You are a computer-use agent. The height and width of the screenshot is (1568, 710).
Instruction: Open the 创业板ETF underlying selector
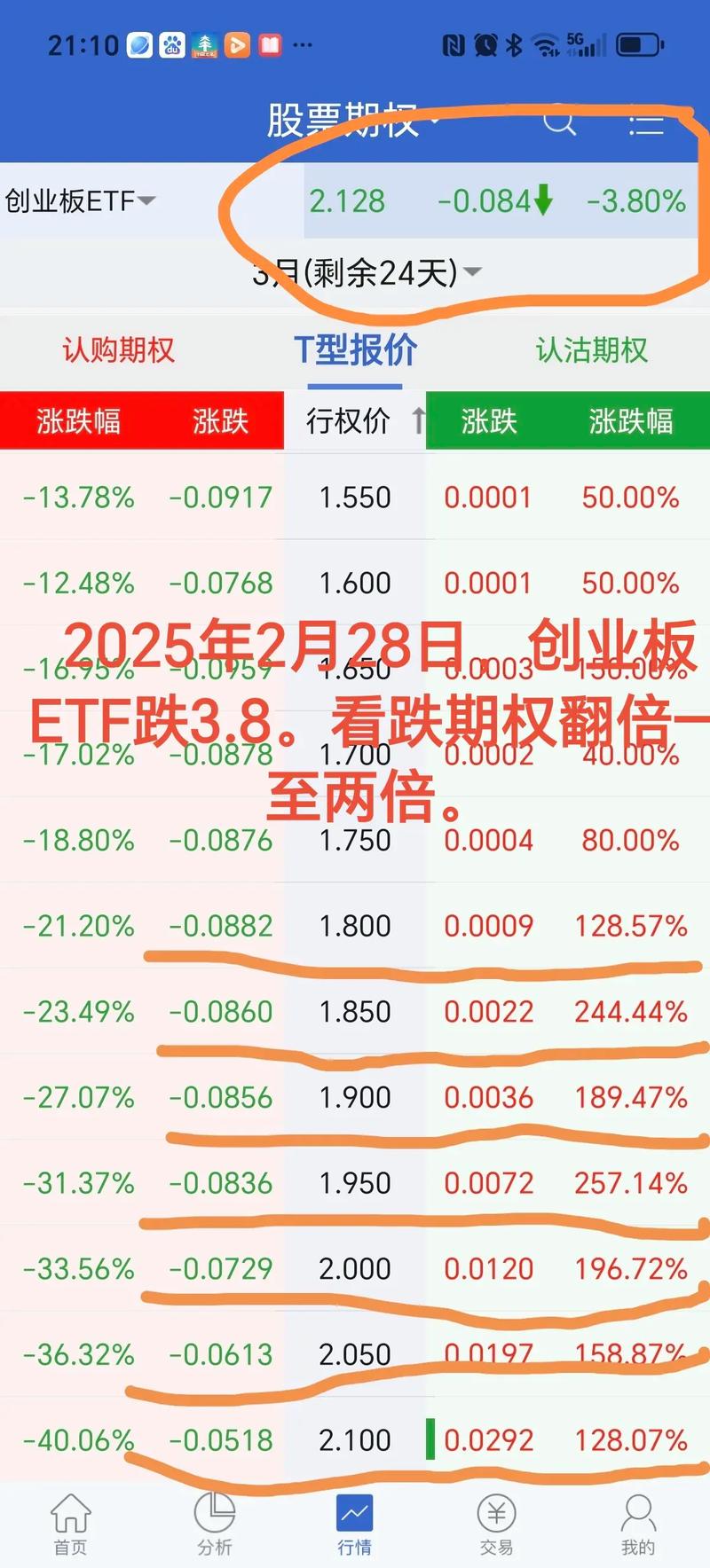(x=80, y=201)
